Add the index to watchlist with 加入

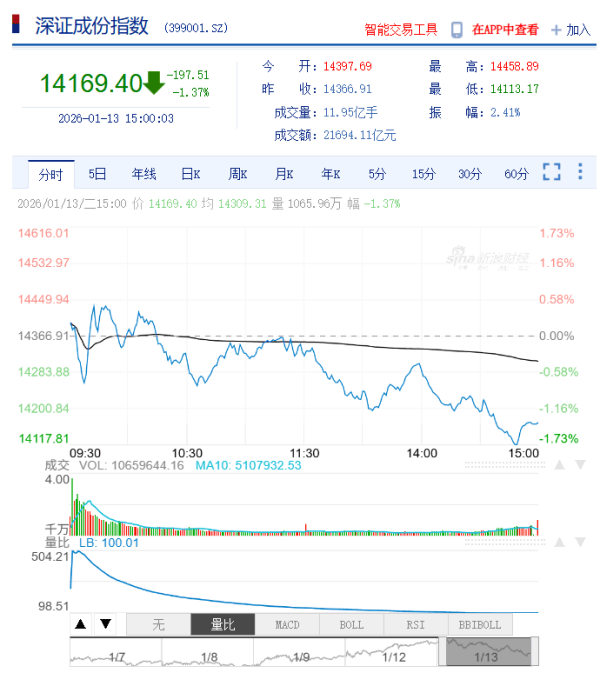click(570, 30)
